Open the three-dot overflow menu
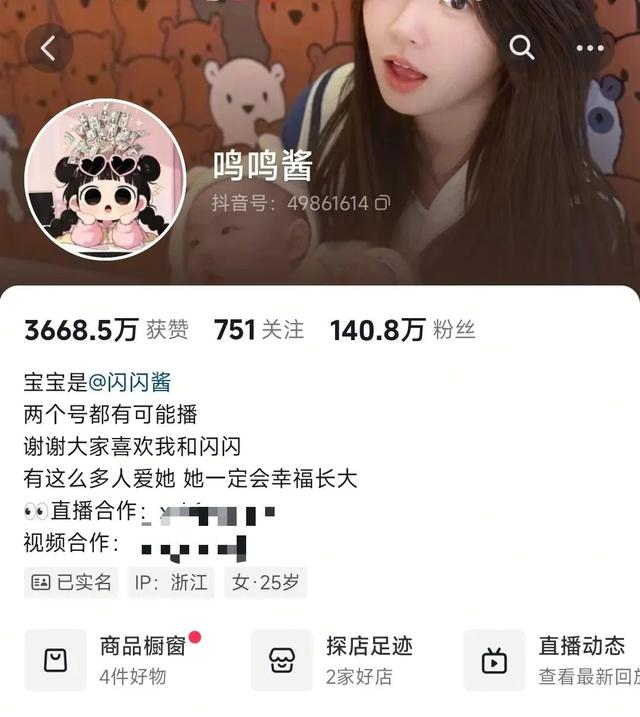640x717 pixels. click(x=590, y=47)
